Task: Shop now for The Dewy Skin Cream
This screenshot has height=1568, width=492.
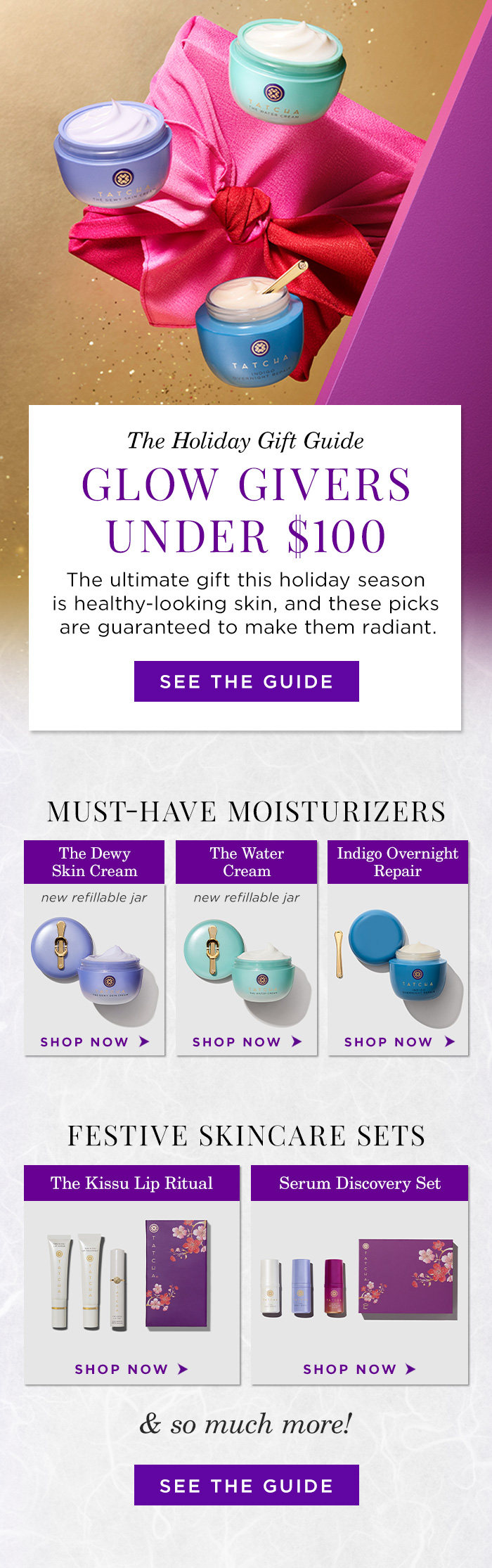Action: click(x=94, y=1041)
